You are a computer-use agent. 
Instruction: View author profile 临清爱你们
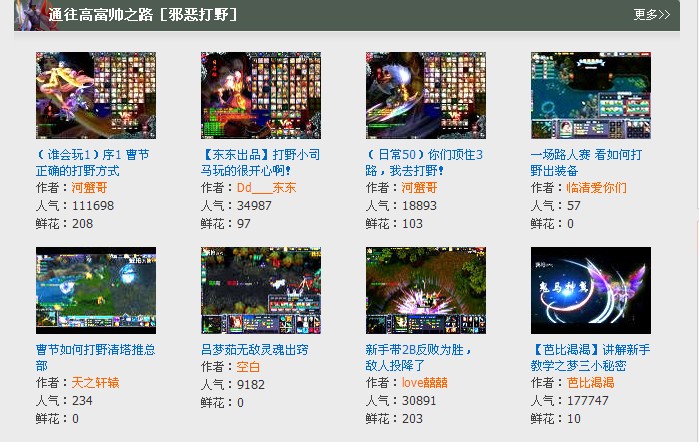click(596, 187)
